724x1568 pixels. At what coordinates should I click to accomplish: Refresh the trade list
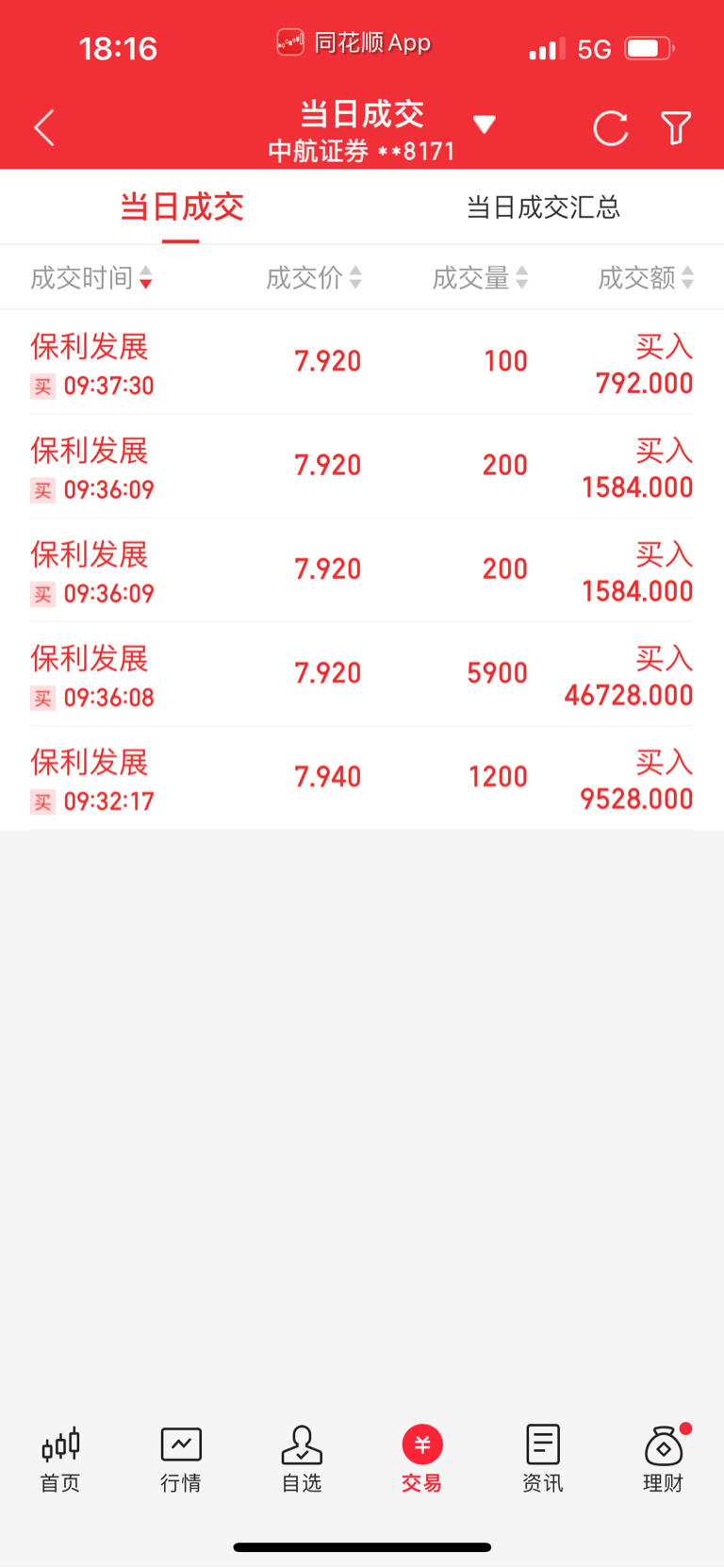(610, 128)
